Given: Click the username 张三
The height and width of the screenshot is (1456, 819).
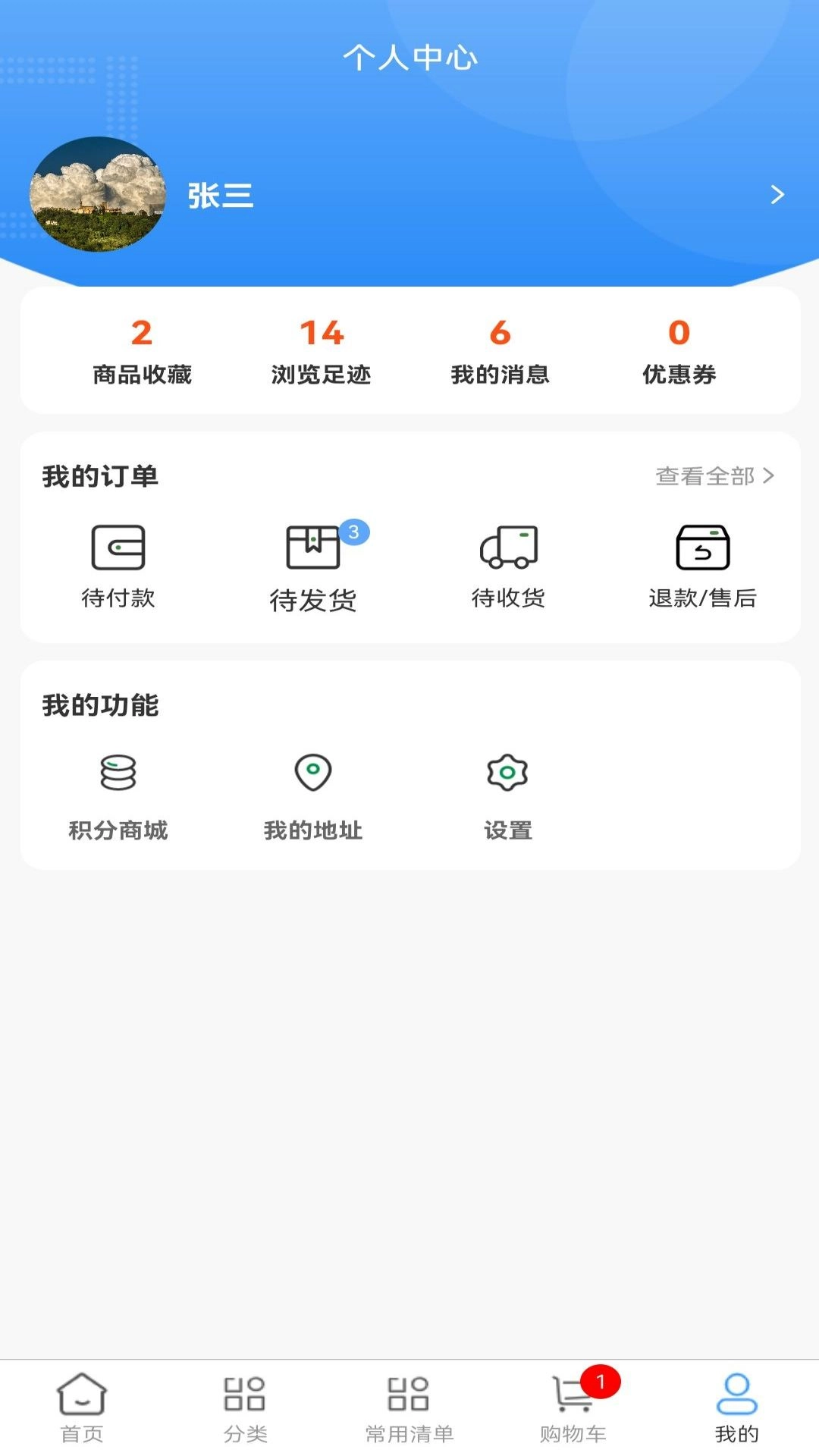Looking at the screenshot, I should 220,196.
